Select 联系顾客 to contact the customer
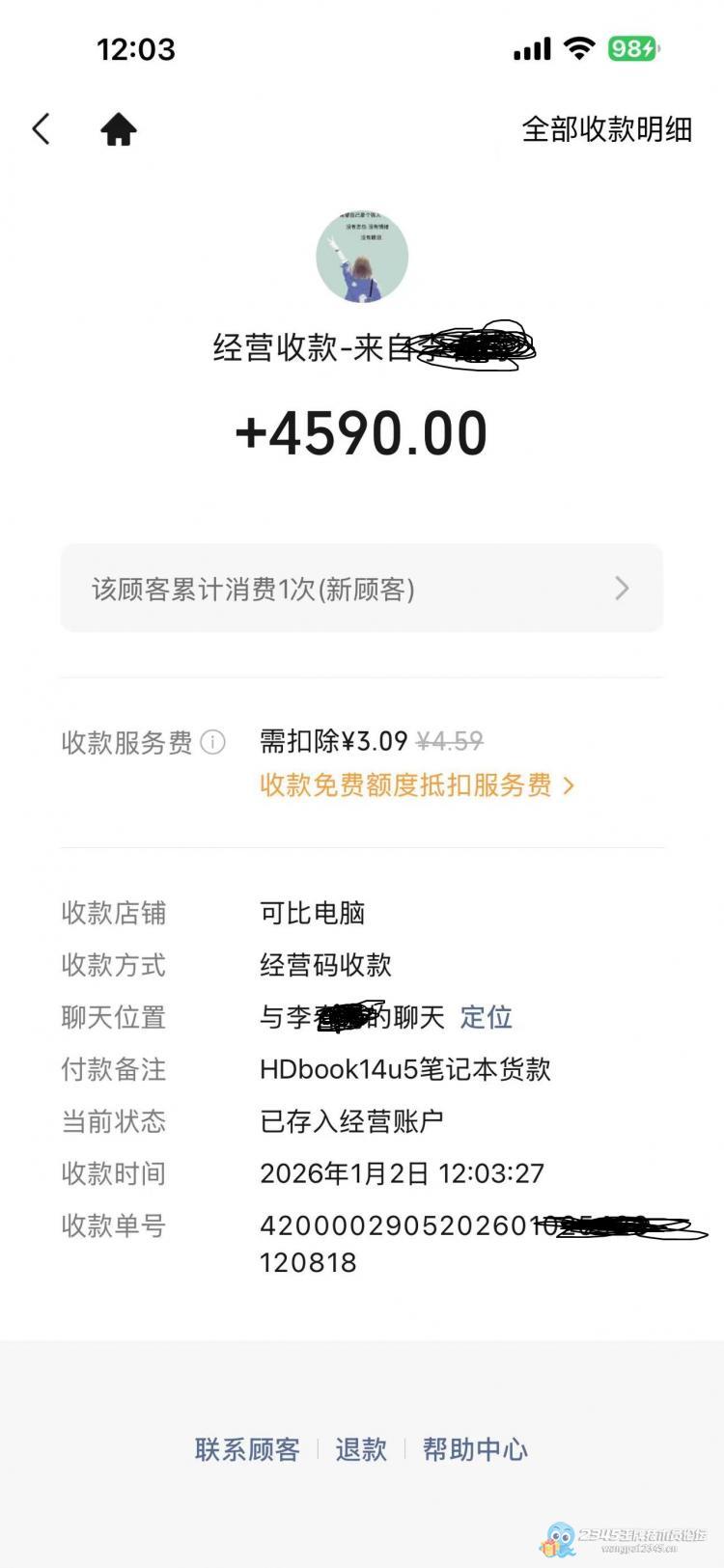The width and height of the screenshot is (724, 1568). coord(247,1449)
